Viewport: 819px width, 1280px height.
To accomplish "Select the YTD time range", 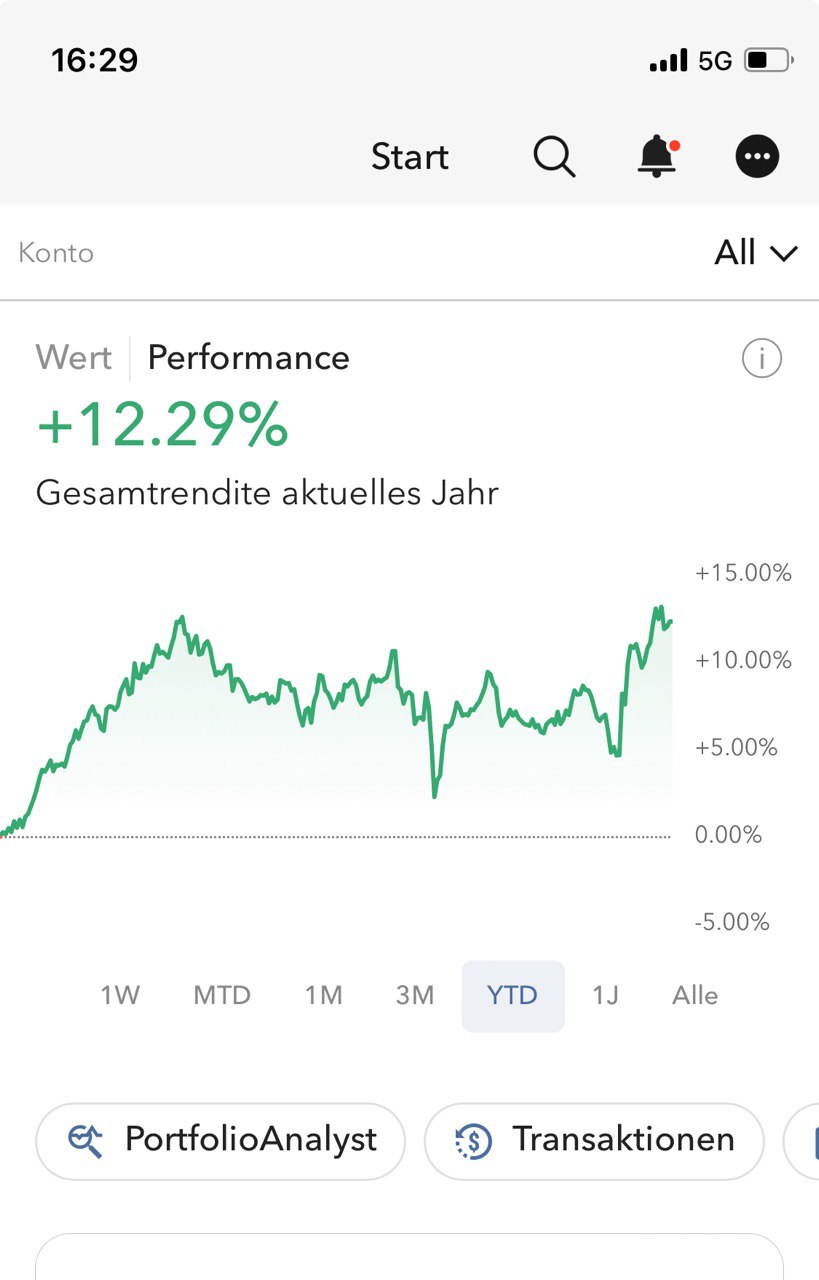I will coord(512,996).
